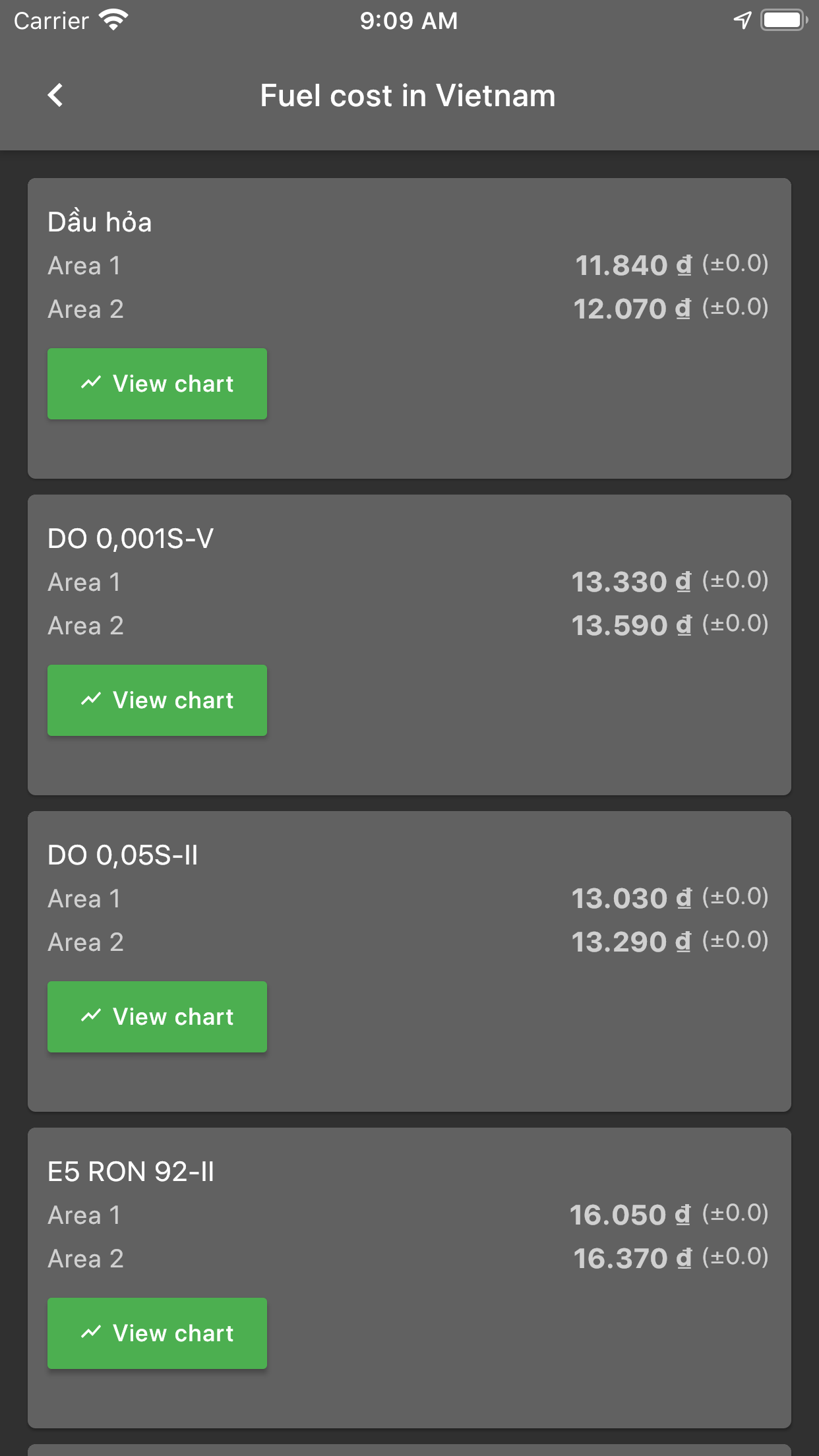
Task: Tap the 9:09 AM clock in the status bar
Action: click(x=408, y=20)
